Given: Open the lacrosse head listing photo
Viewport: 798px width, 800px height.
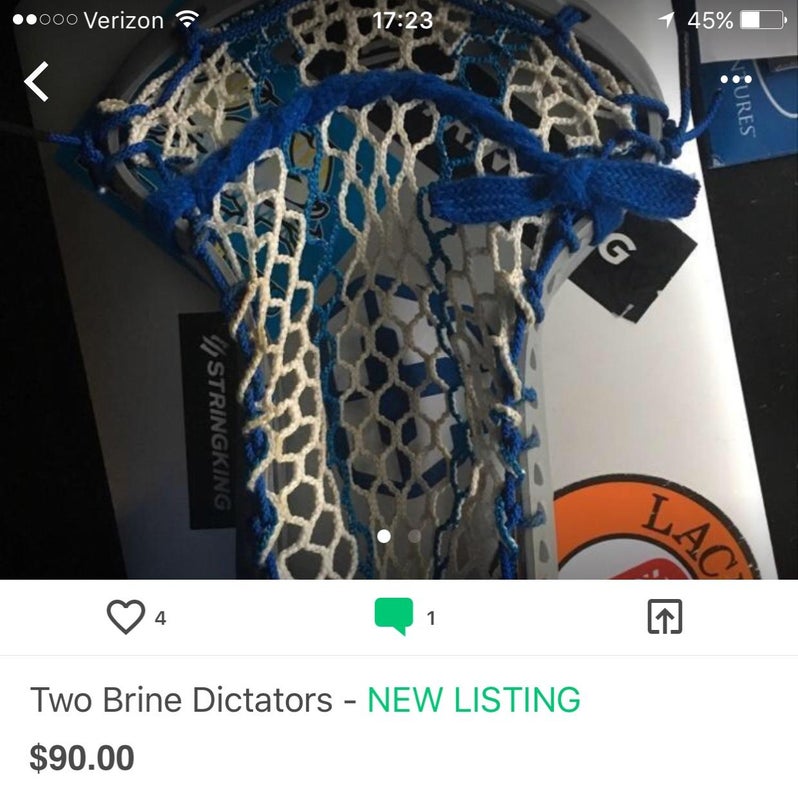Looking at the screenshot, I should (400, 300).
